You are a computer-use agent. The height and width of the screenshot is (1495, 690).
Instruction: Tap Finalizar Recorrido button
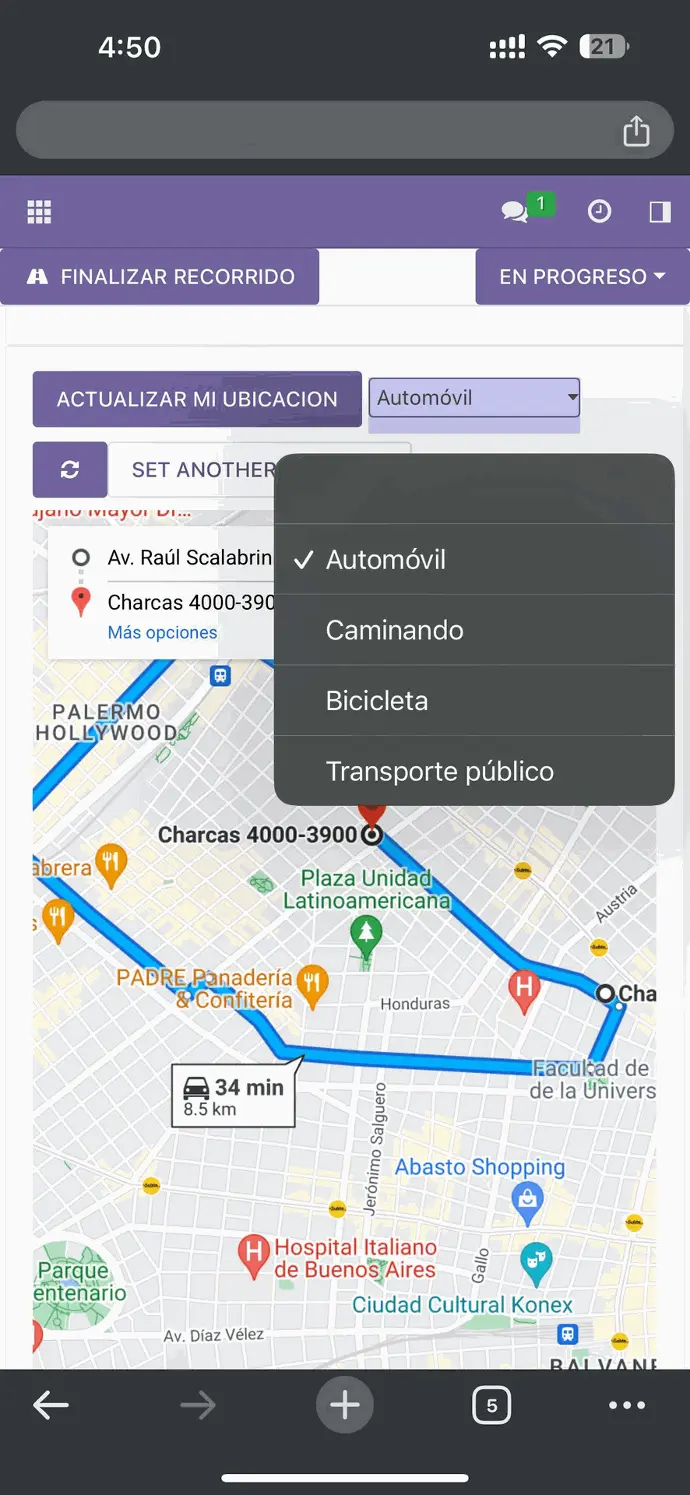(160, 277)
